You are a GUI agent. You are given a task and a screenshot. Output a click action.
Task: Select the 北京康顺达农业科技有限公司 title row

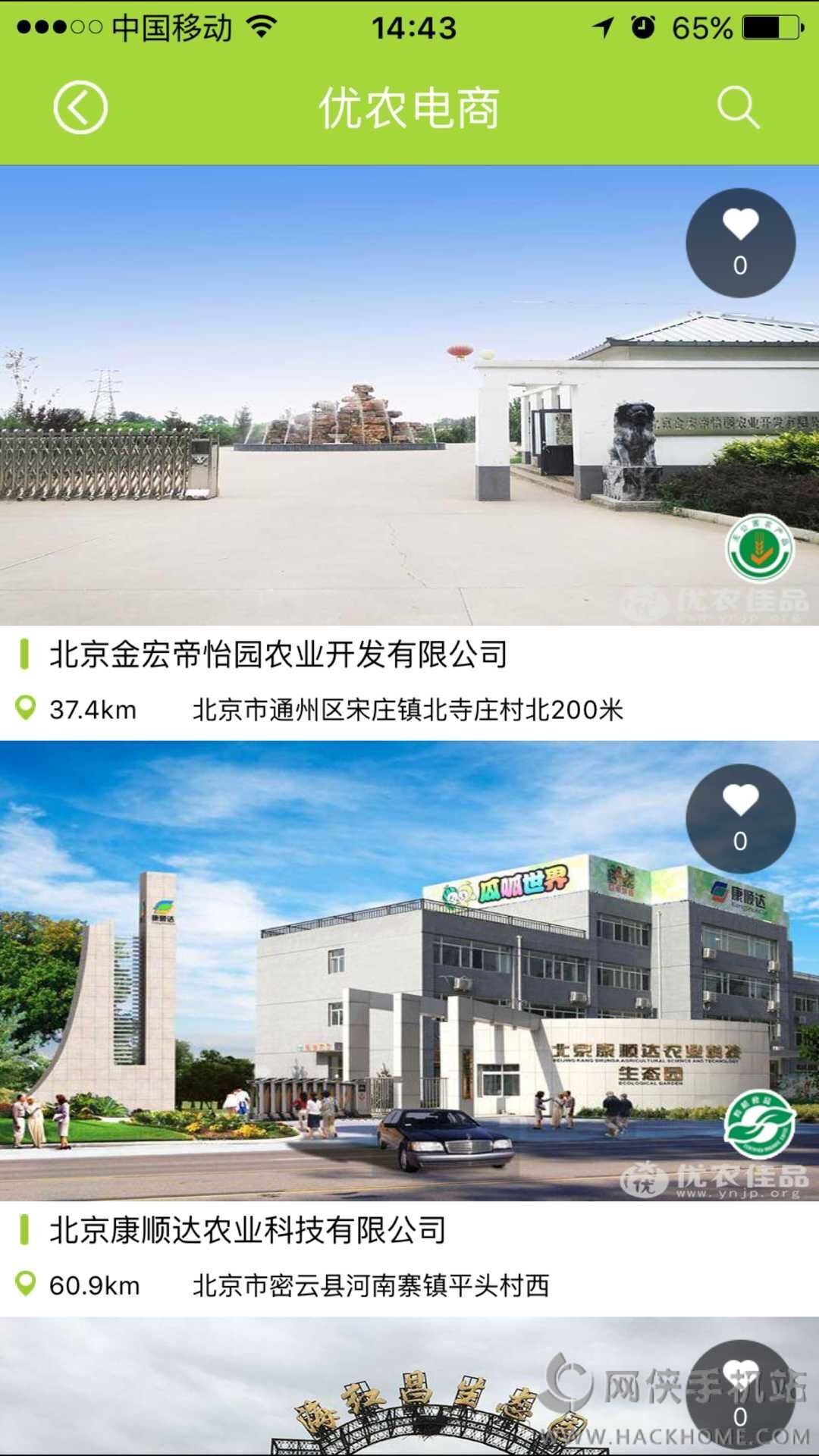[247, 1230]
